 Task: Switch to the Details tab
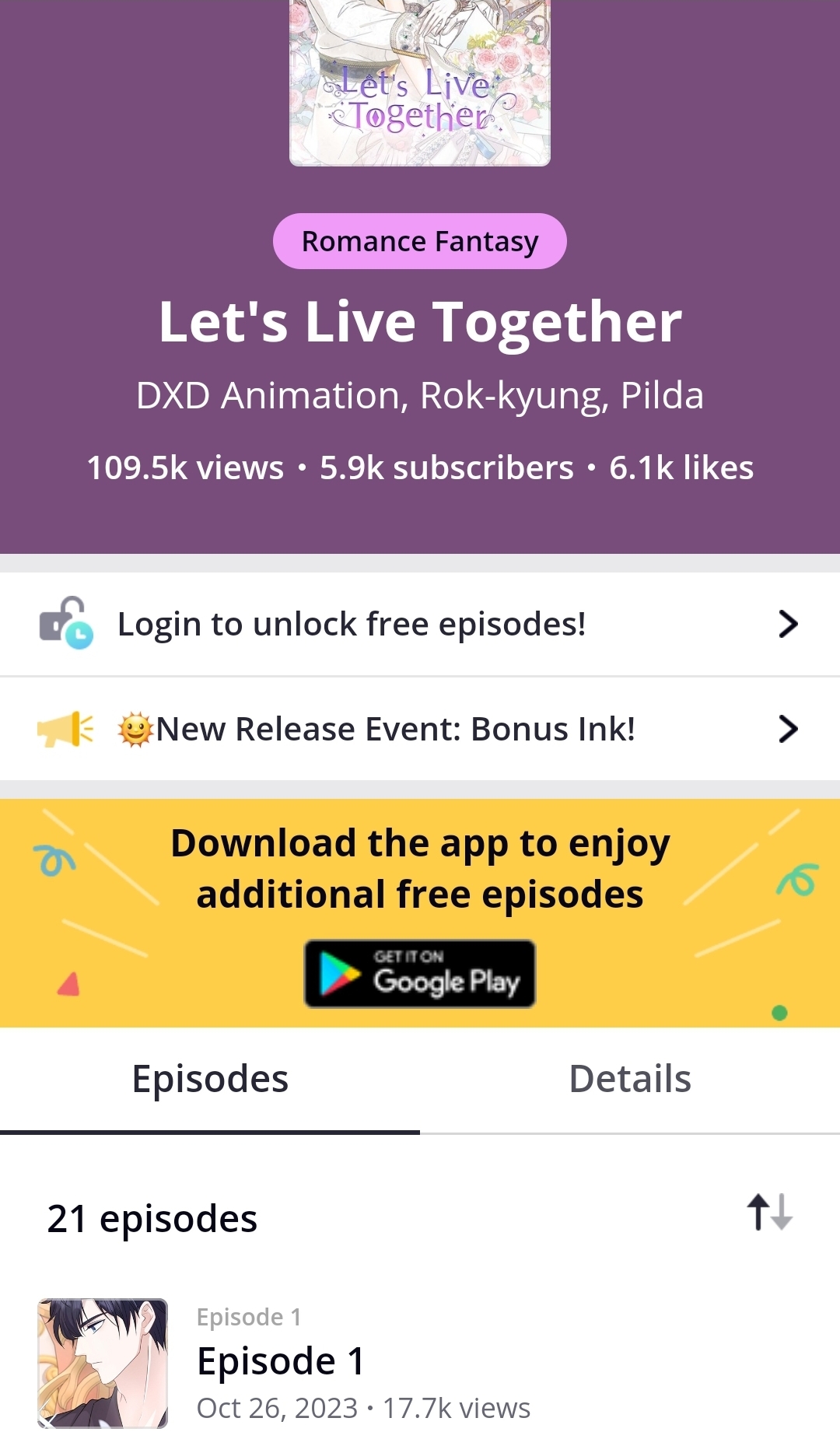(x=630, y=1079)
